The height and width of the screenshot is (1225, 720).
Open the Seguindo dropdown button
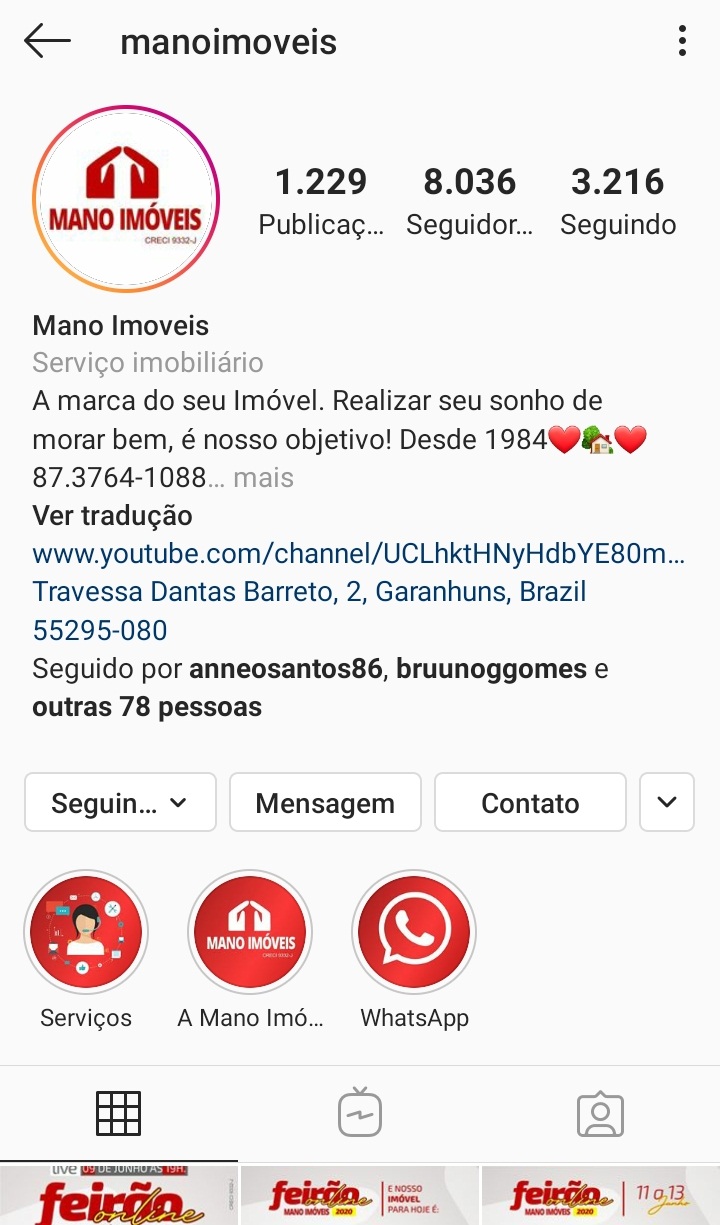(120, 803)
